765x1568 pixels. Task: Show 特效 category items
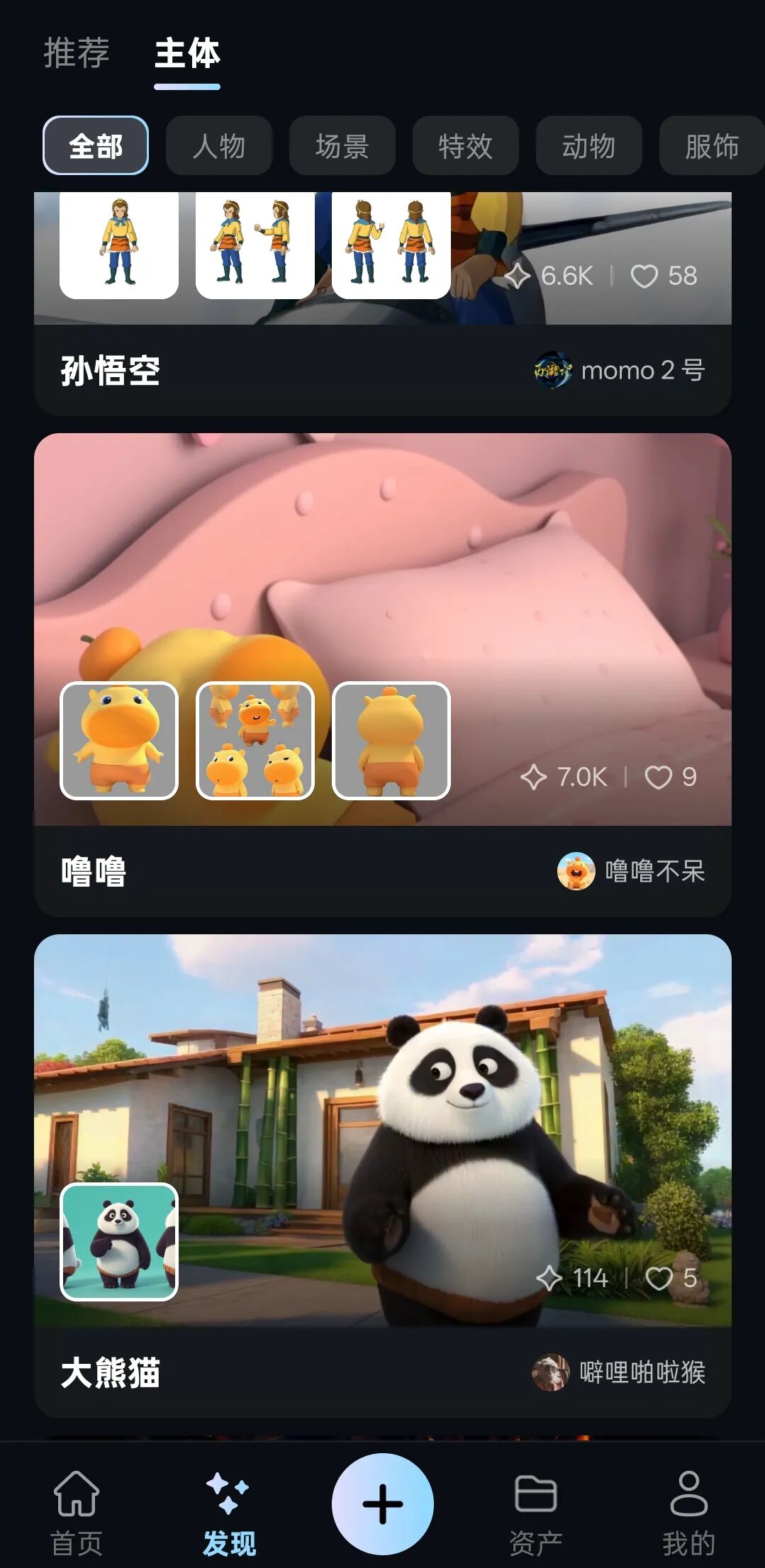[466, 146]
